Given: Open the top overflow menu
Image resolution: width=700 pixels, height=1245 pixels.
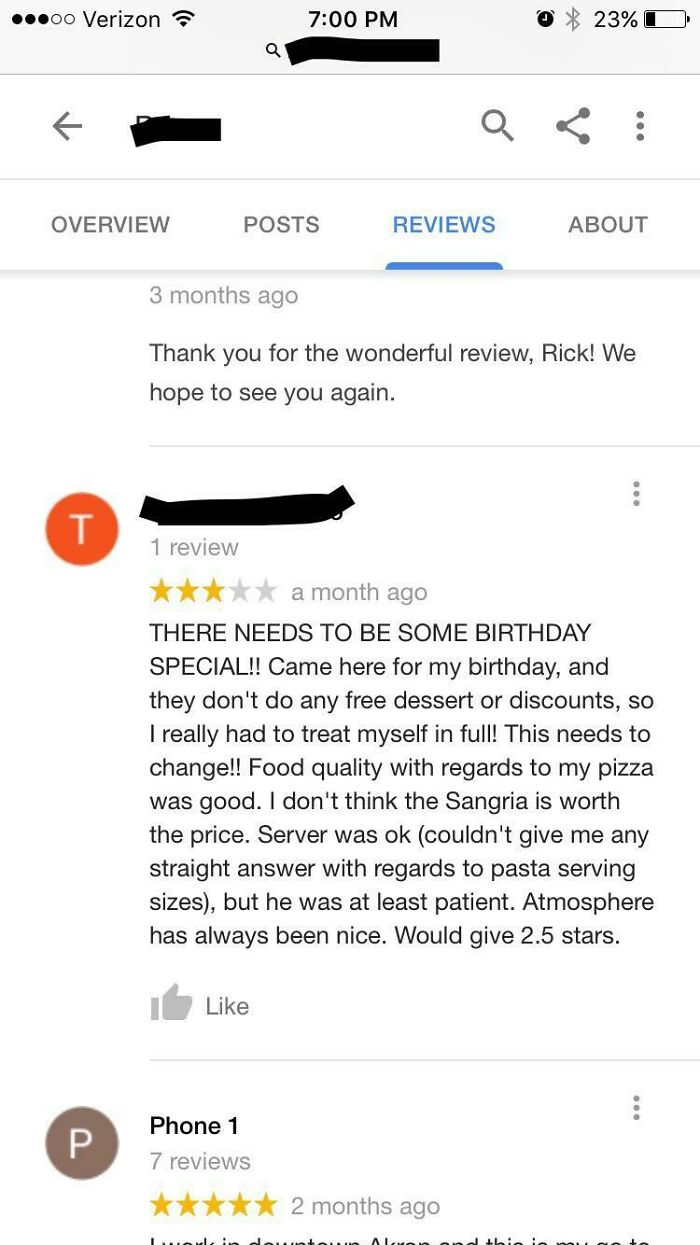Looking at the screenshot, I should (x=640, y=126).
